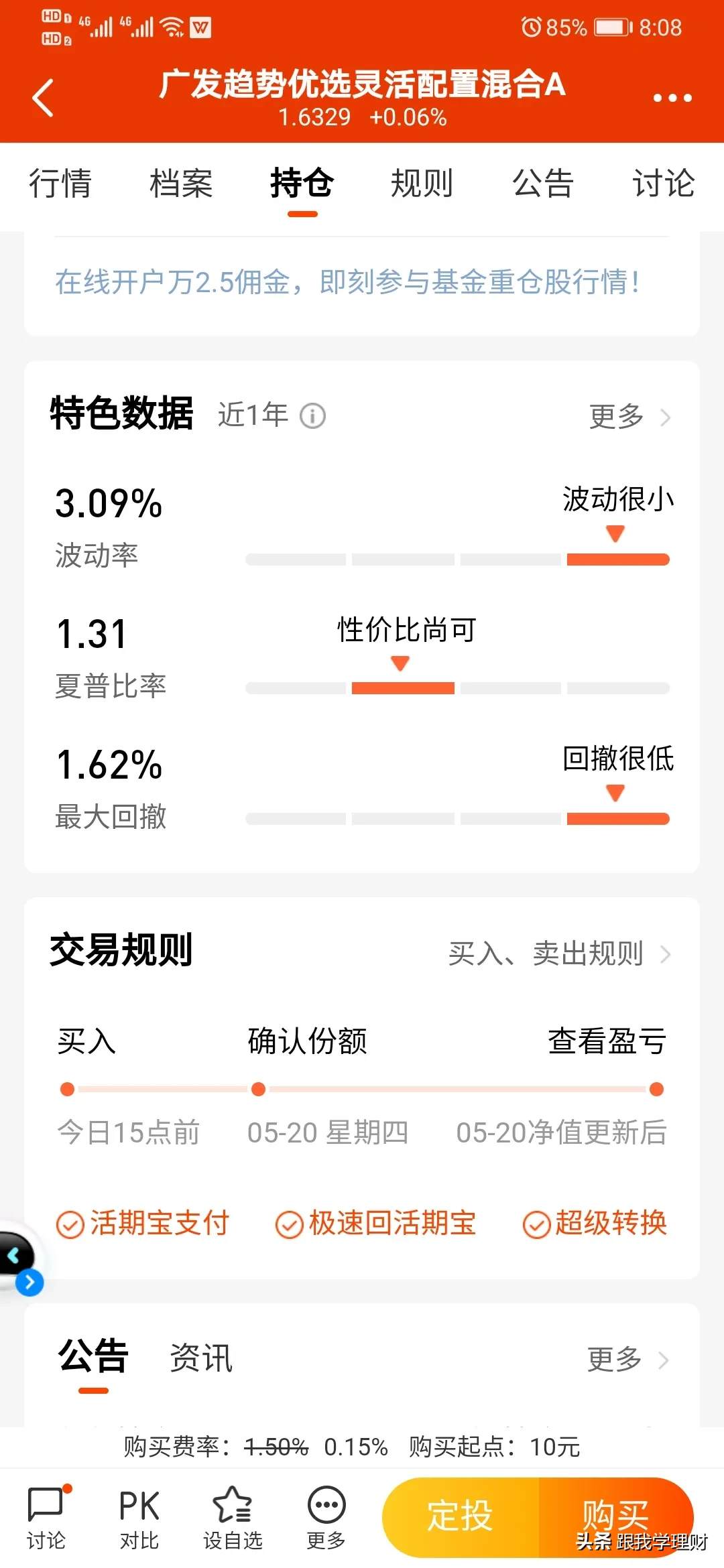Tap 更多 in the bottom bar
Image resolution: width=724 pixels, height=1568 pixels.
click(326, 1517)
